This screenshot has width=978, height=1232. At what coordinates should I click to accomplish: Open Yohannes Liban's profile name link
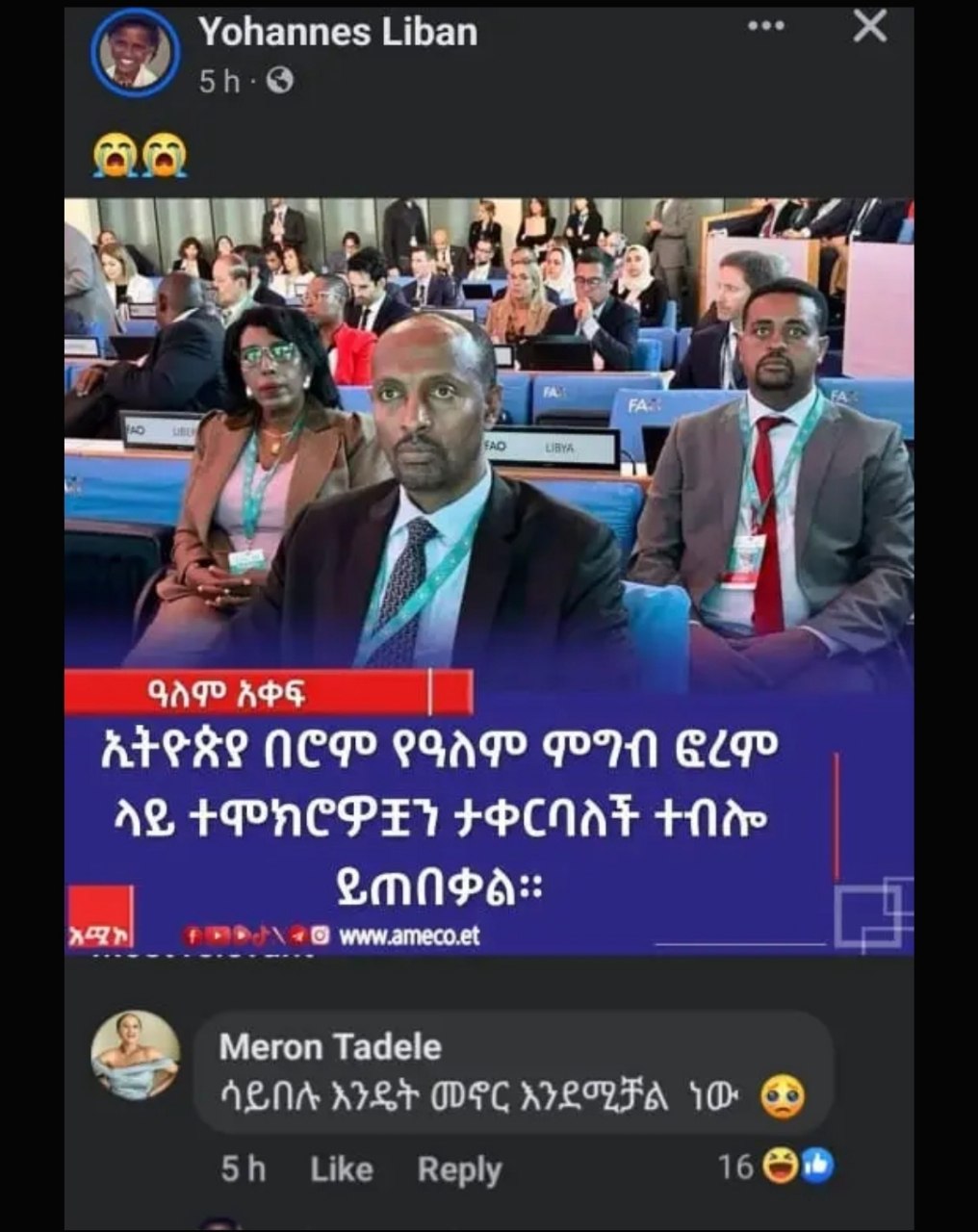point(338,33)
